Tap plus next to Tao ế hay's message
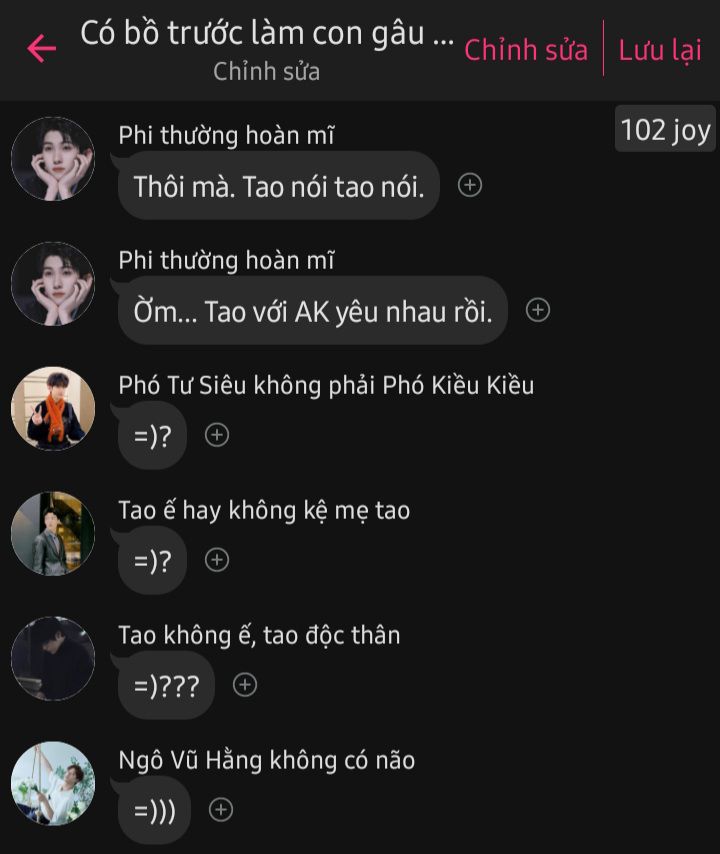720x854 pixels. point(217,560)
